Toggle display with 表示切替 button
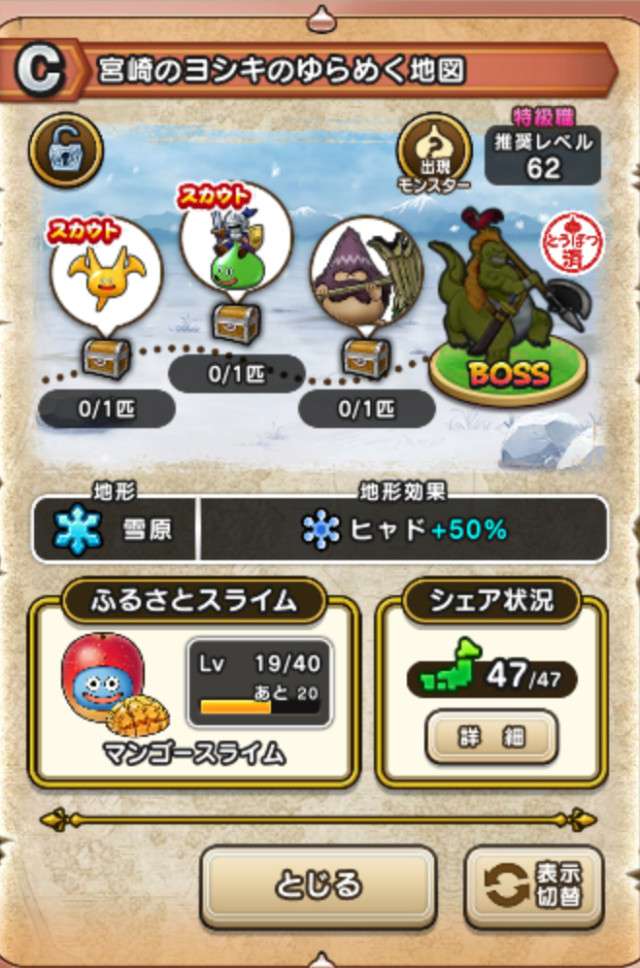The width and height of the screenshot is (640, 968). tap(535, 886)
